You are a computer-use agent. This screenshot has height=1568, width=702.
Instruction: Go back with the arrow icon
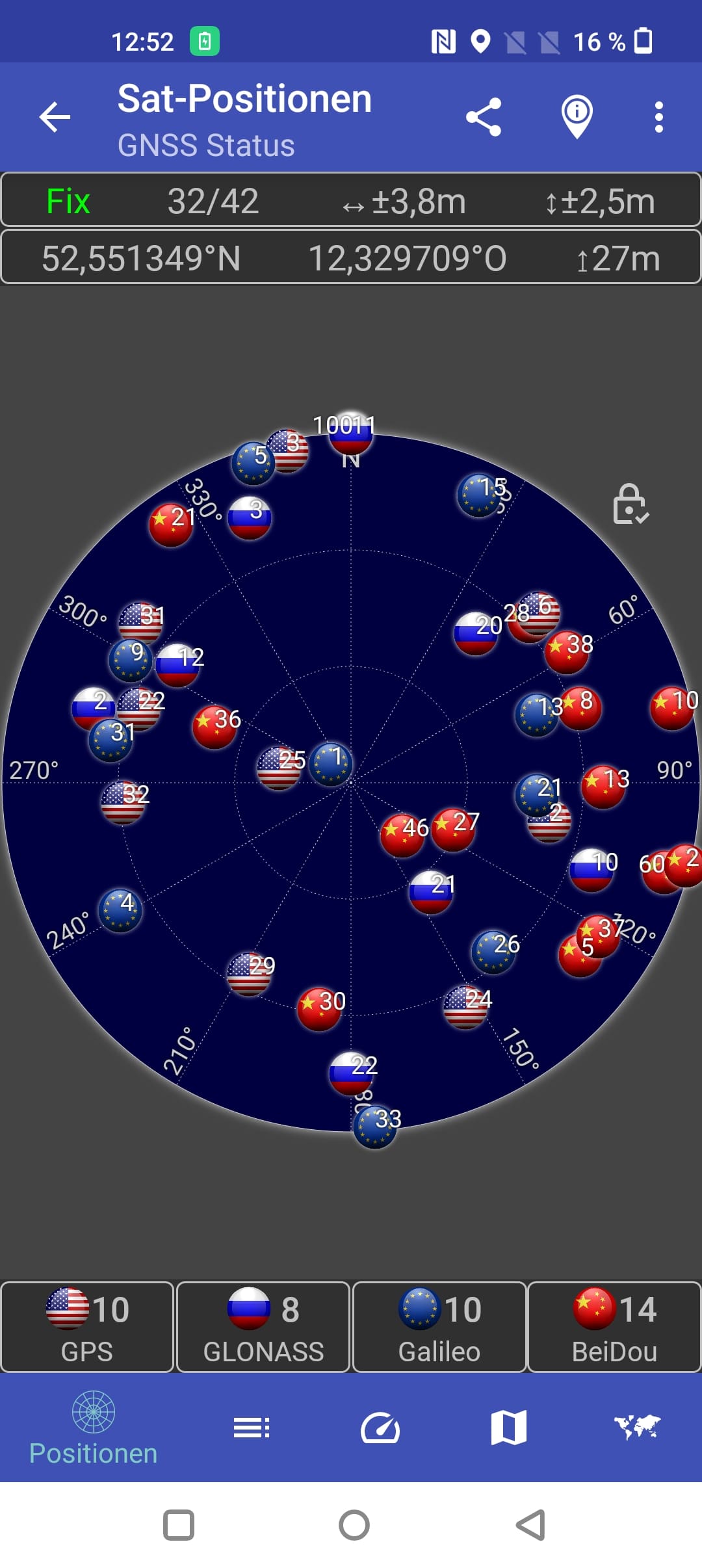[x=55, y=117]
